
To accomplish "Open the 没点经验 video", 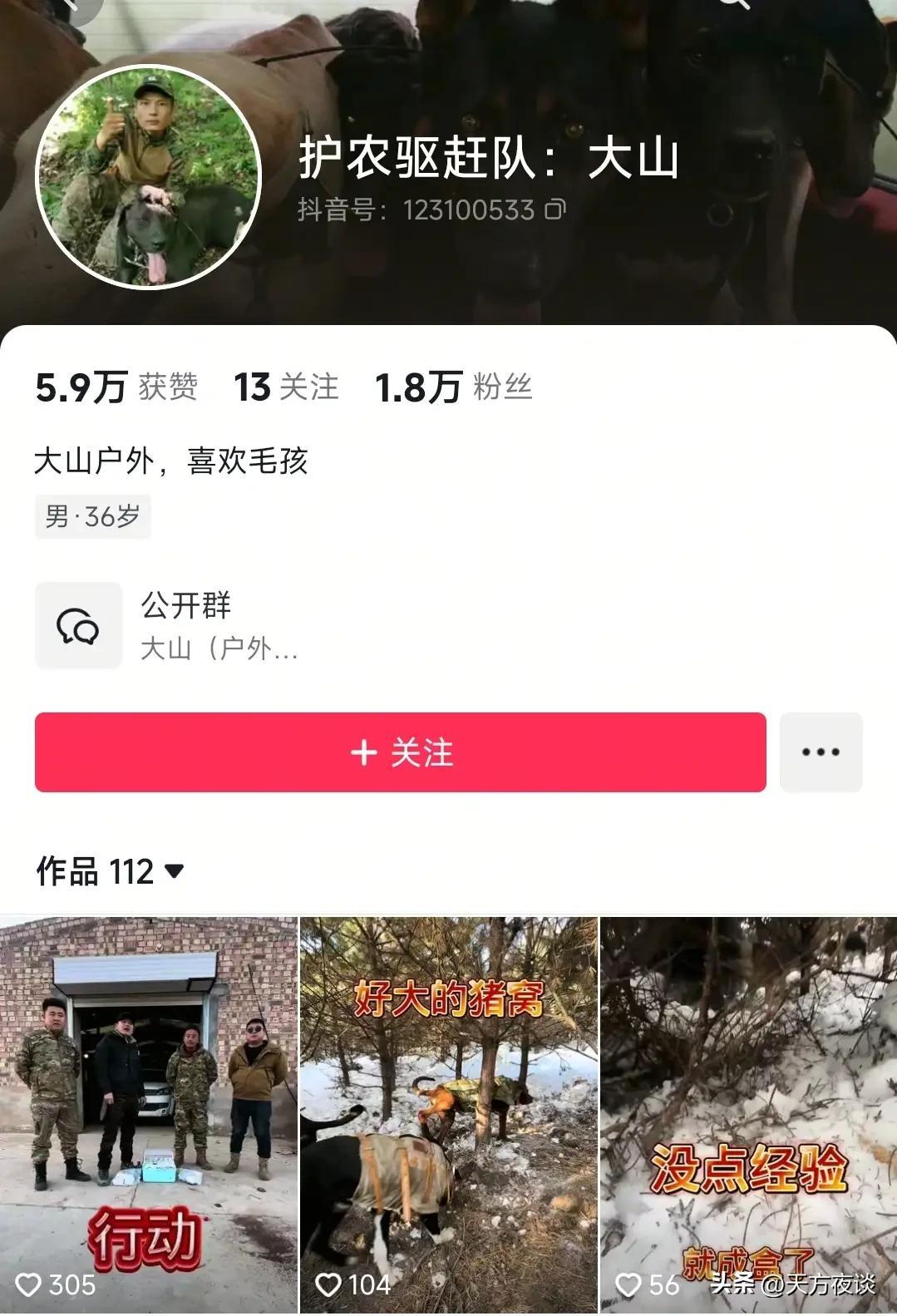I will point(748,1114).
